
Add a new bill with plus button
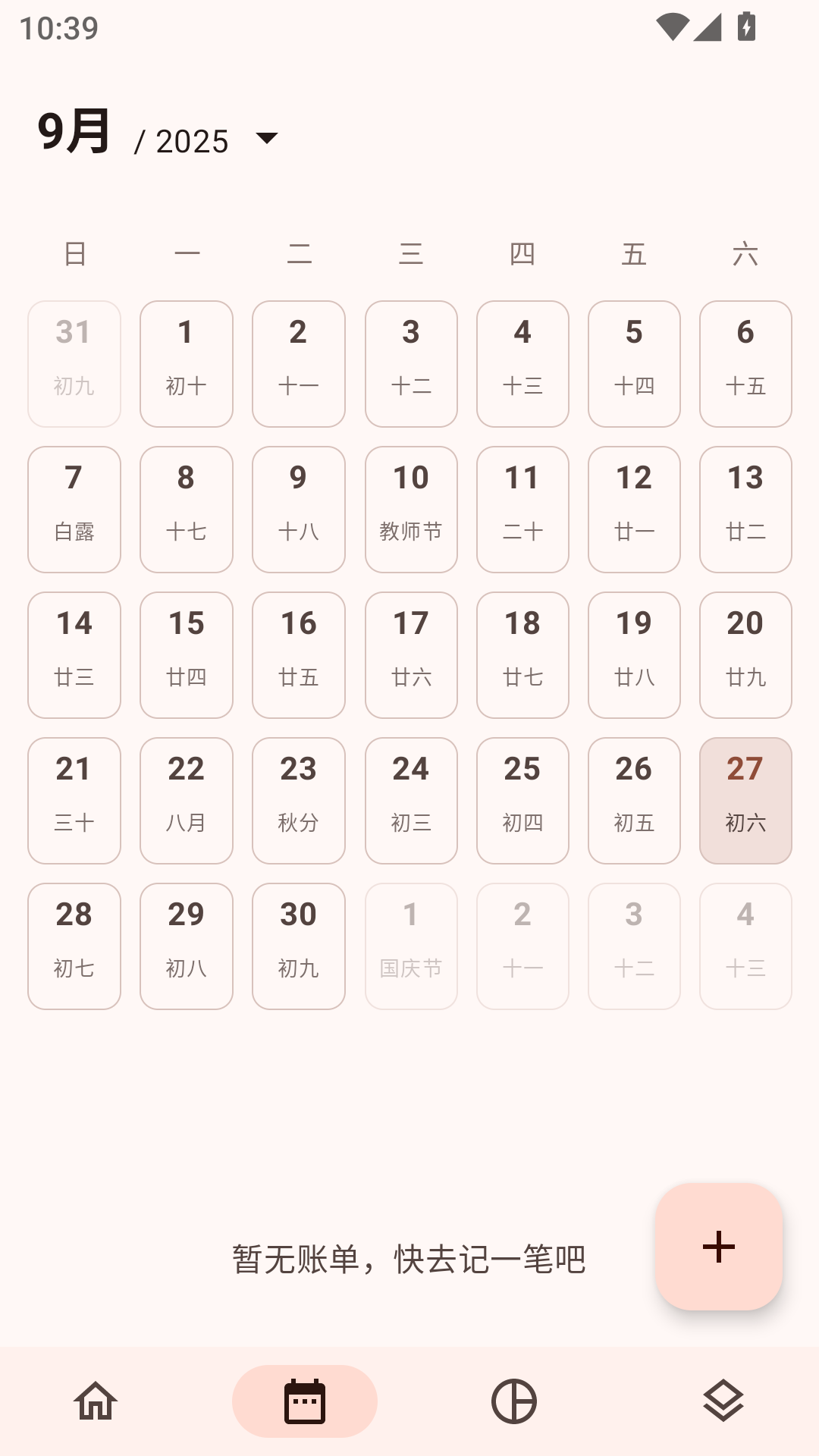coord(719,1247)
